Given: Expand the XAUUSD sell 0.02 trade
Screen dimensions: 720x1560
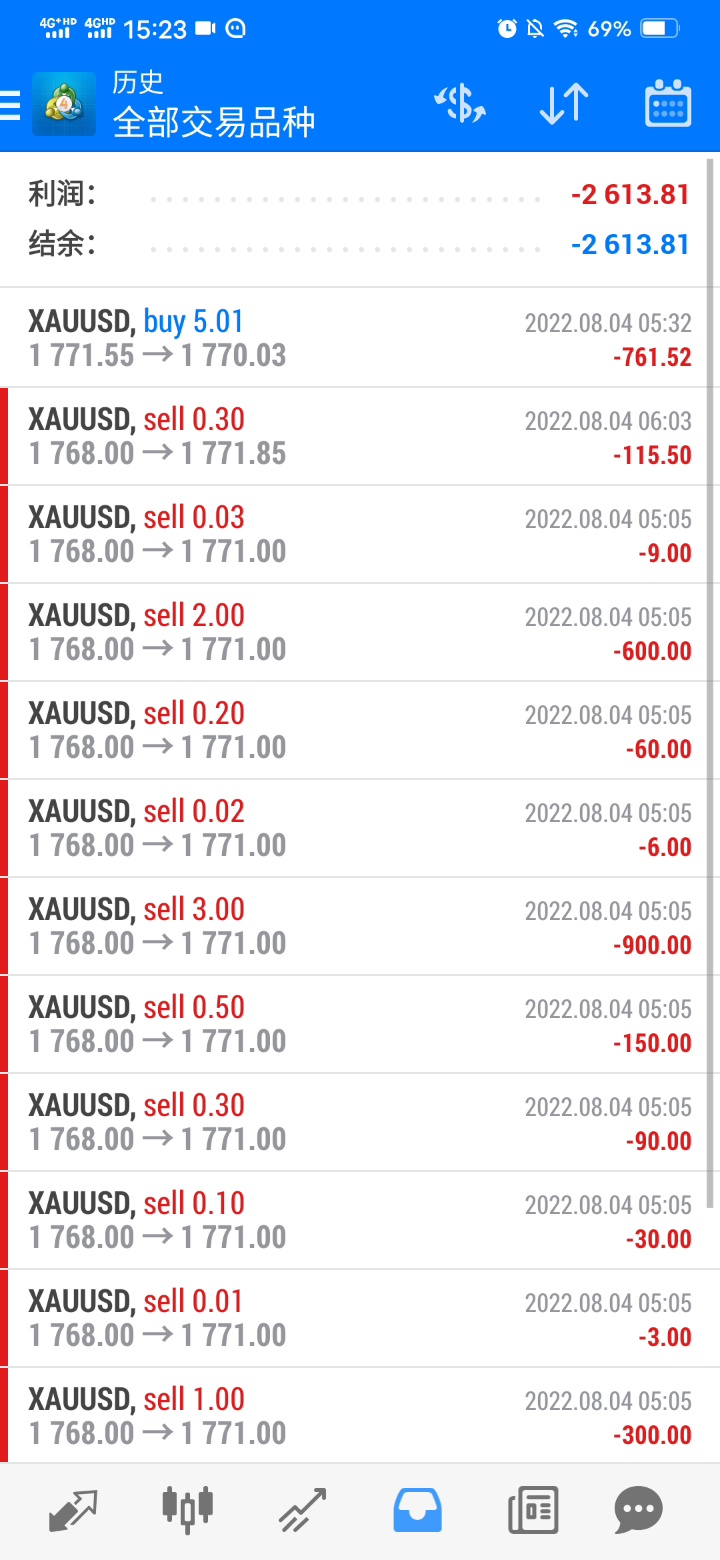Looking at the screenshot, I should 360,828.
